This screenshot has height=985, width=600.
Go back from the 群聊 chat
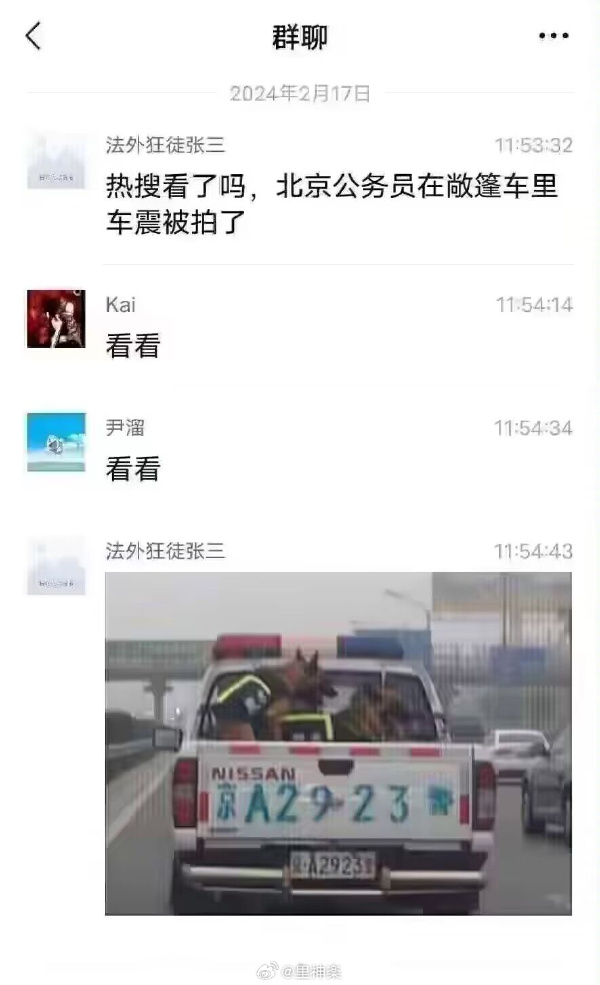pyautogui.click(x=33, y=37)
